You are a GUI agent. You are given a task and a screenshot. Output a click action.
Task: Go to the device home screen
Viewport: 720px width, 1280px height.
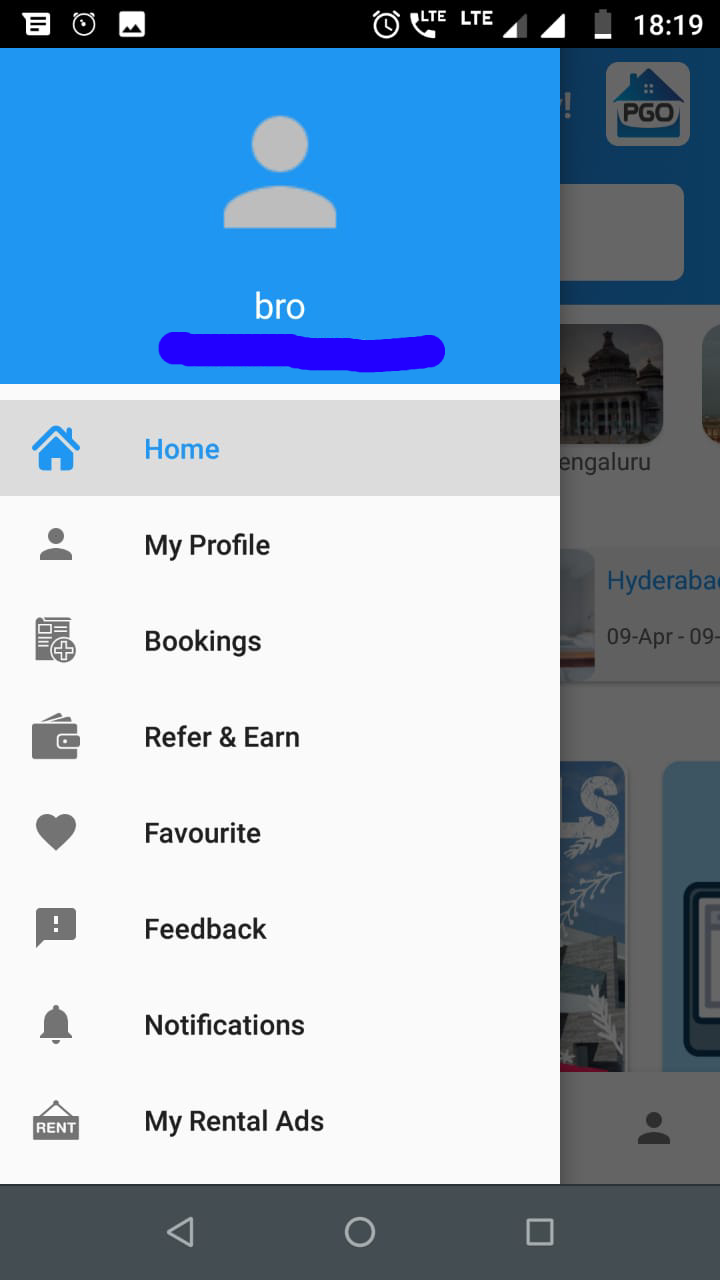tap(360, 1232)
